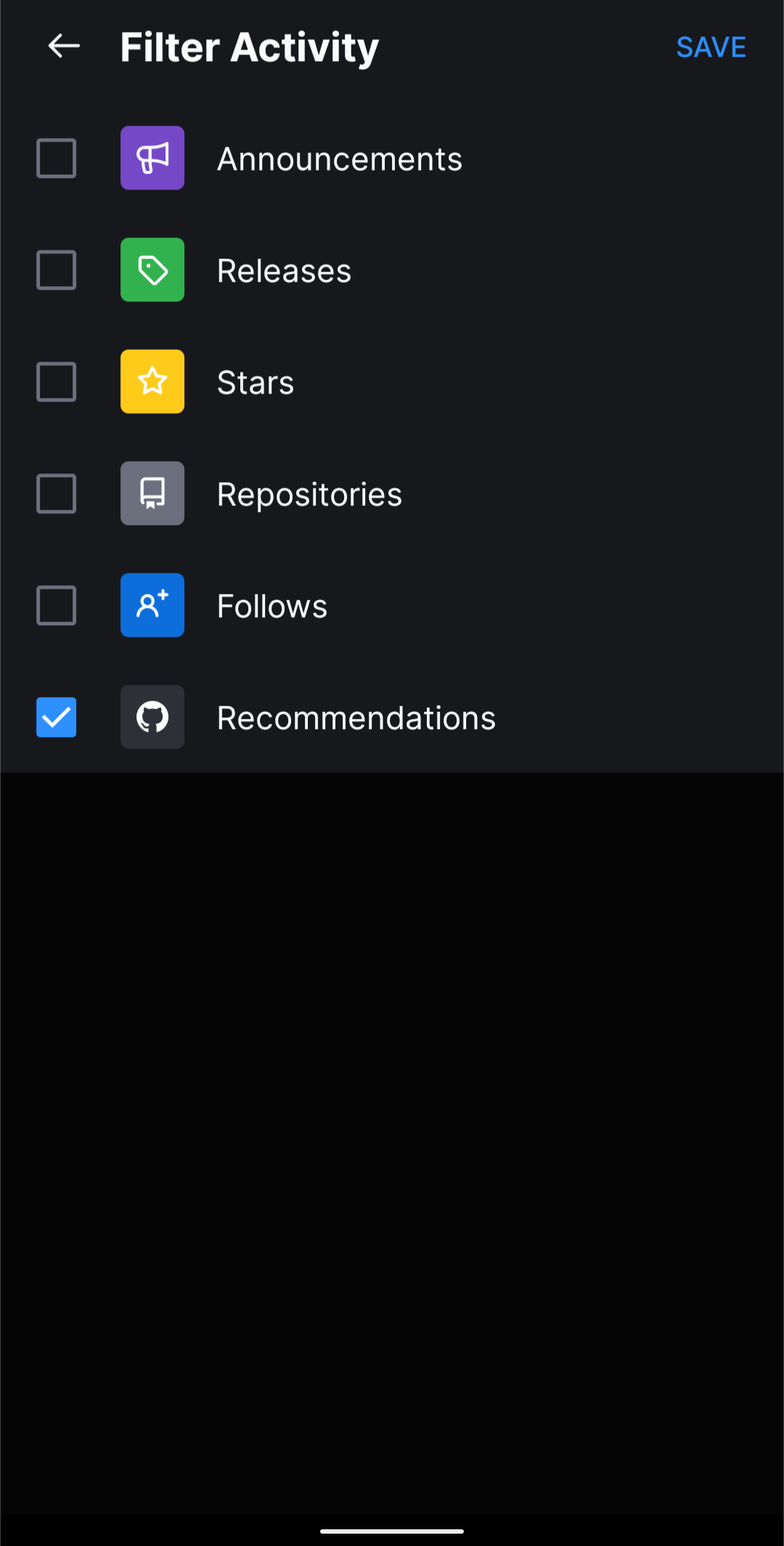Select the green tag Releases icon
Image resolution: width=784 pixels, height=1546 pixels.
click(152, 269)
